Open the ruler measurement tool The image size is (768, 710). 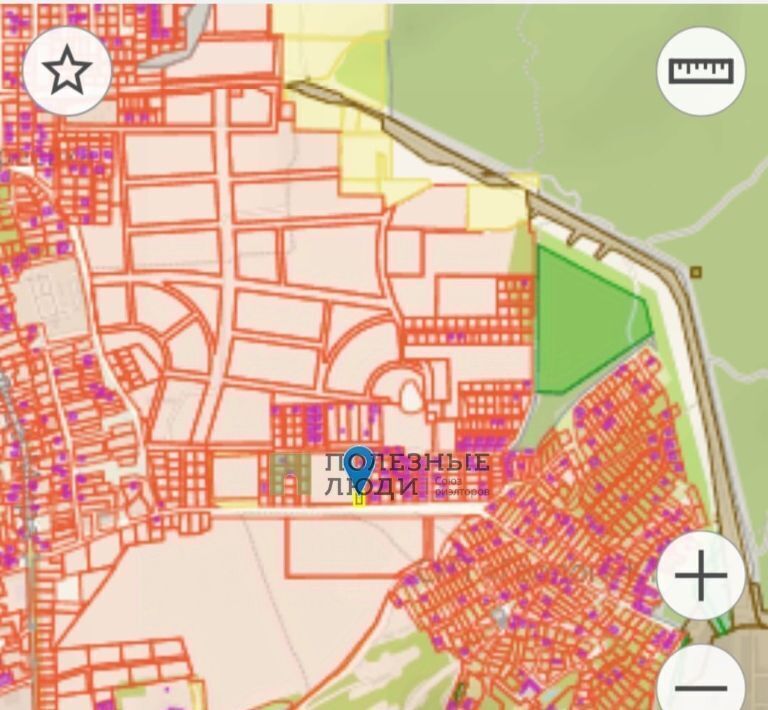[701, 71]
